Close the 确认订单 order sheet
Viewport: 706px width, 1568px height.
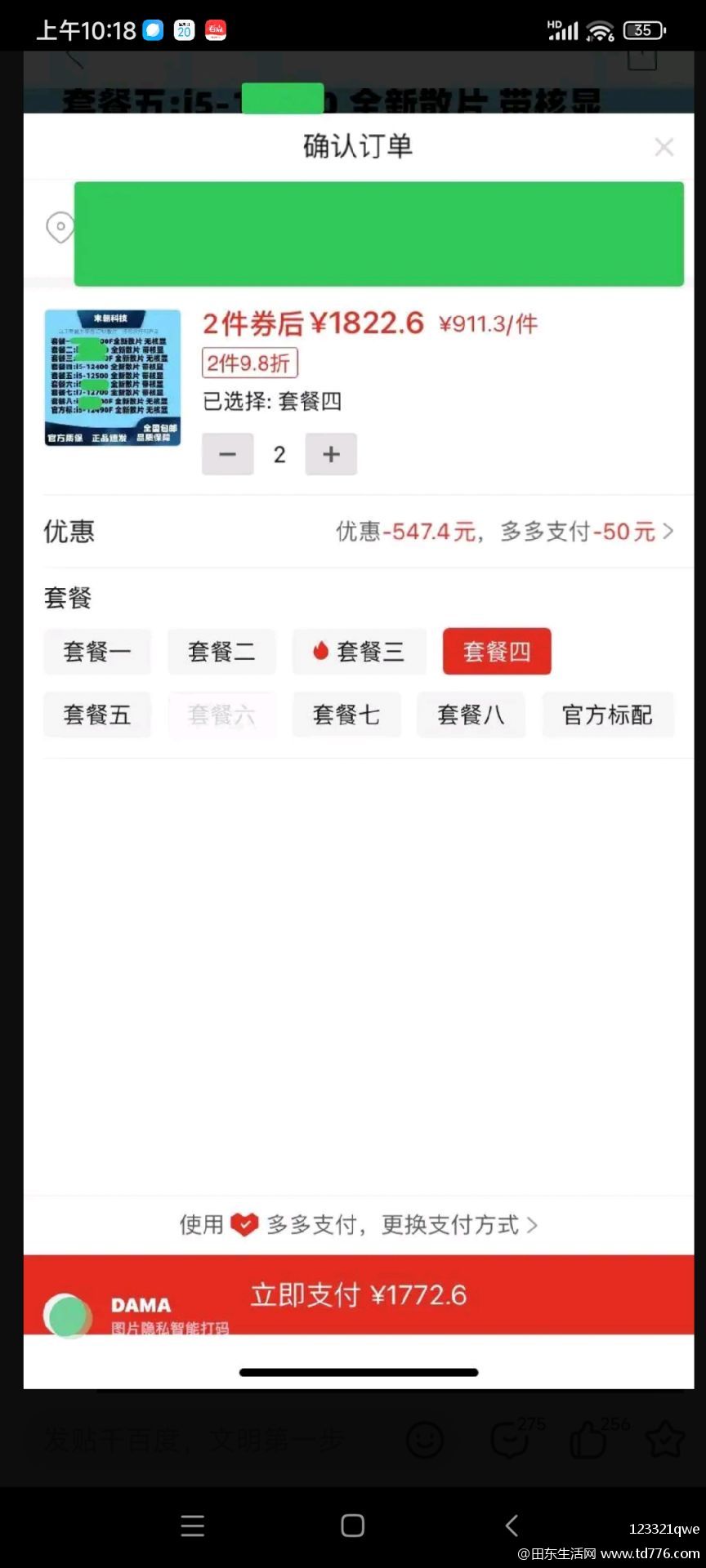point(664,147)
